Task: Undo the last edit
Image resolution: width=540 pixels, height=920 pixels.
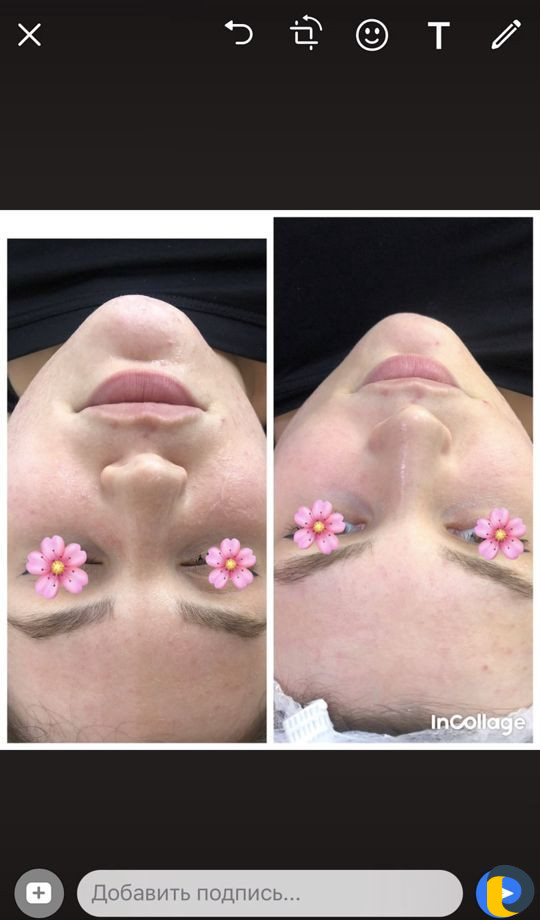Action: [x=239, y=33]
